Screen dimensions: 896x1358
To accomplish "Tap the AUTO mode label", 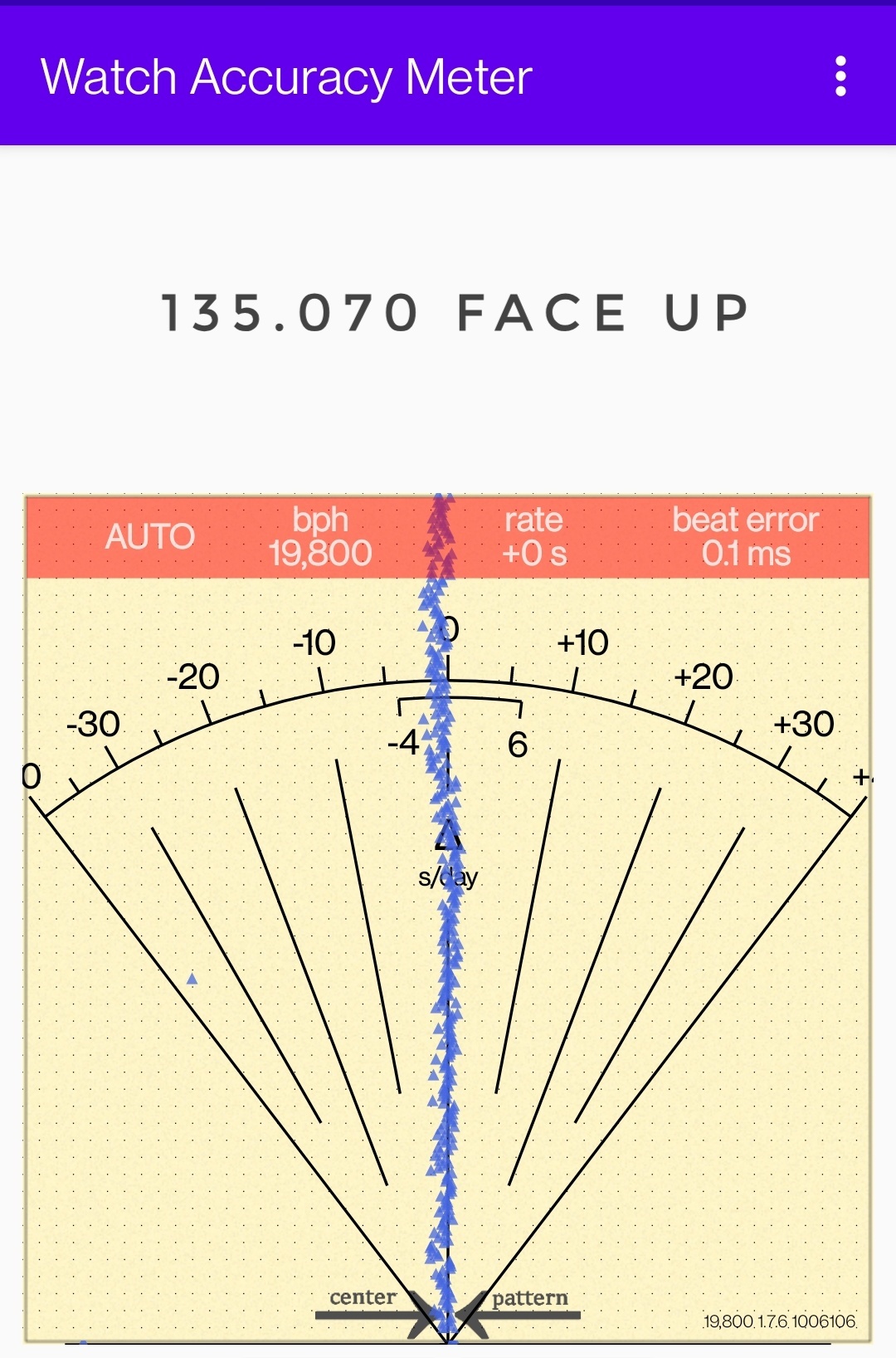I will click(x=150, y=536).
